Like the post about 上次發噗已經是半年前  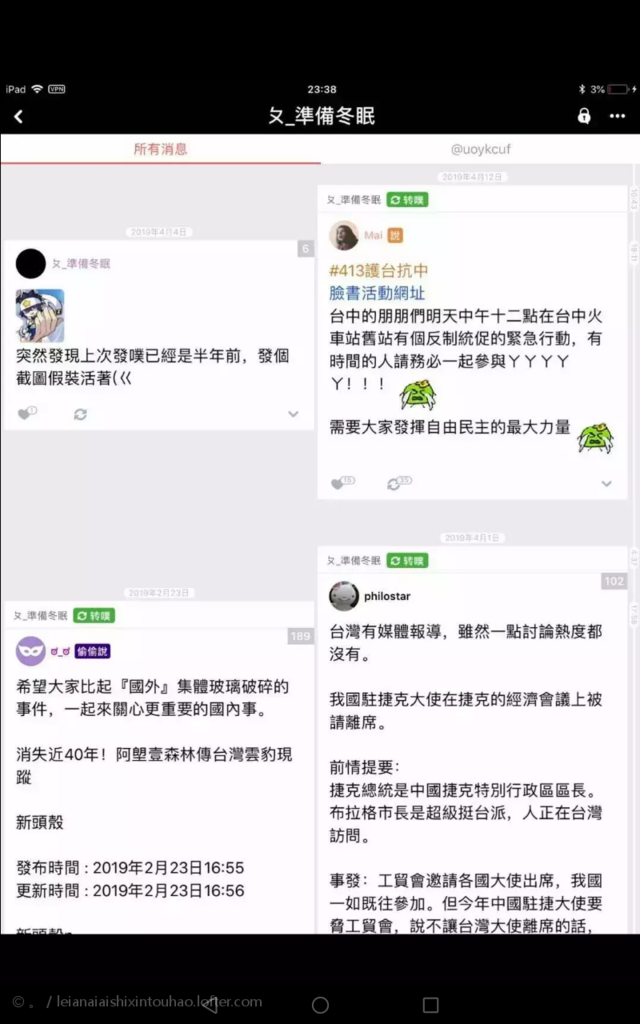(x=26, y=413)
